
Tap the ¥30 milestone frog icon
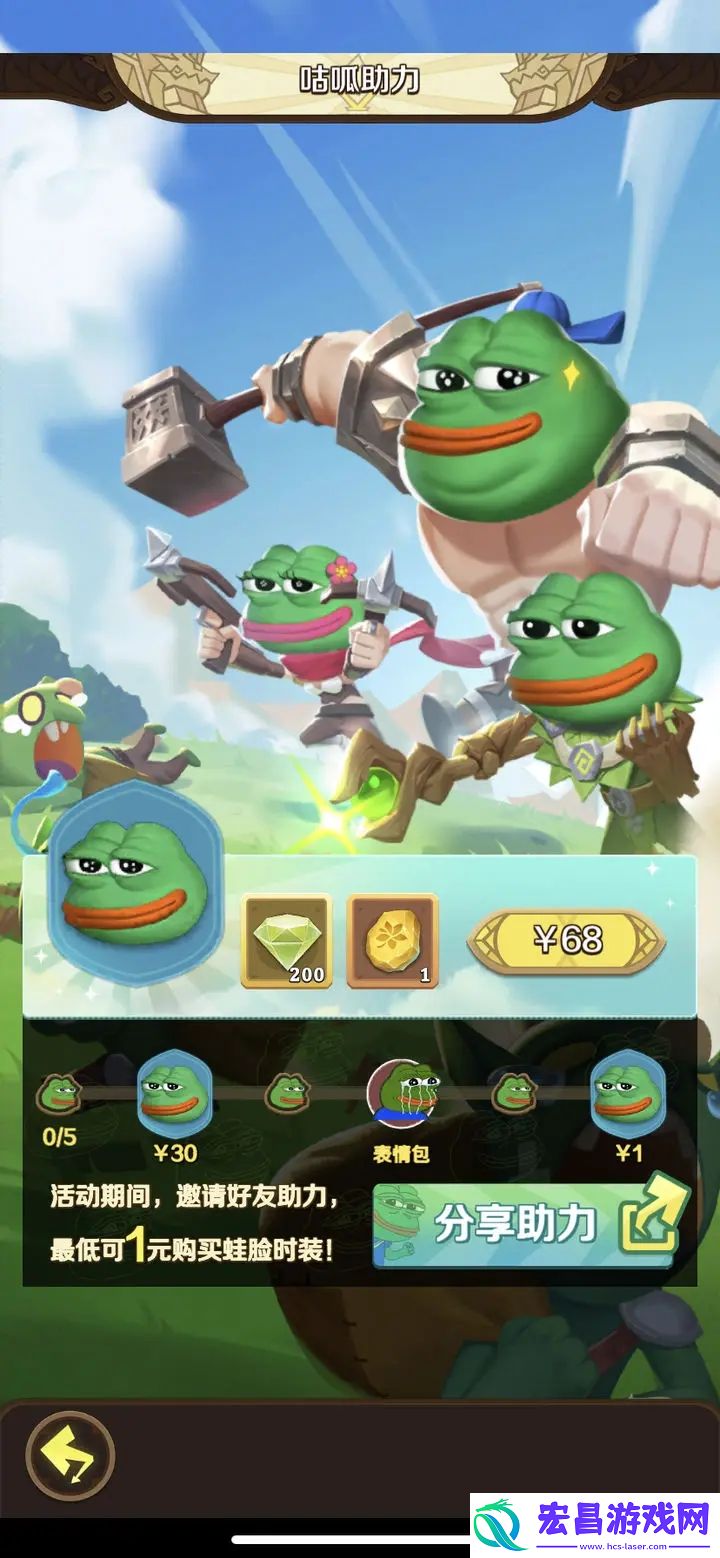pyautogui.click(x=174, y=1091)
